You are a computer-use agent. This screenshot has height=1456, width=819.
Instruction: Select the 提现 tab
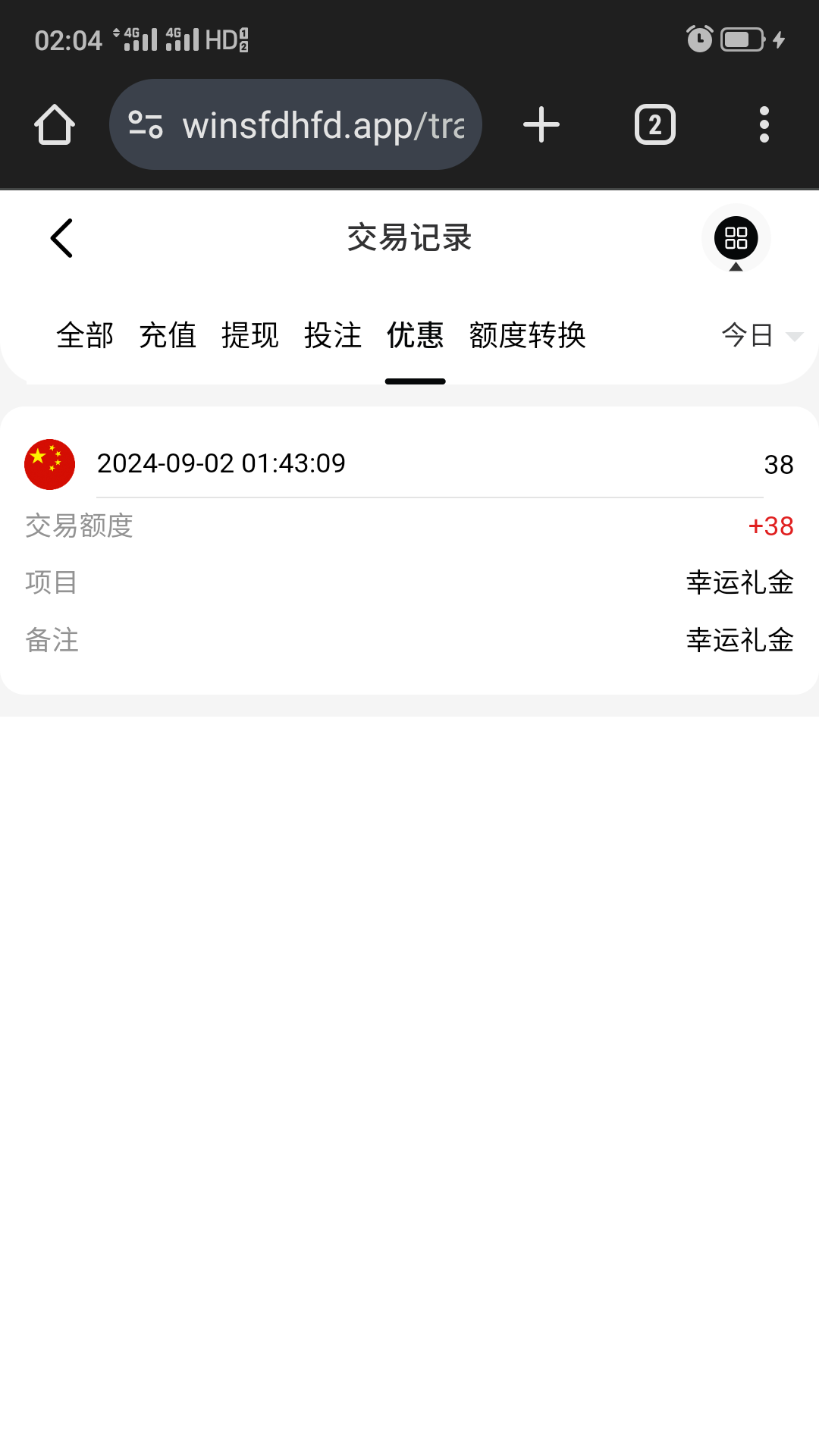250,335
